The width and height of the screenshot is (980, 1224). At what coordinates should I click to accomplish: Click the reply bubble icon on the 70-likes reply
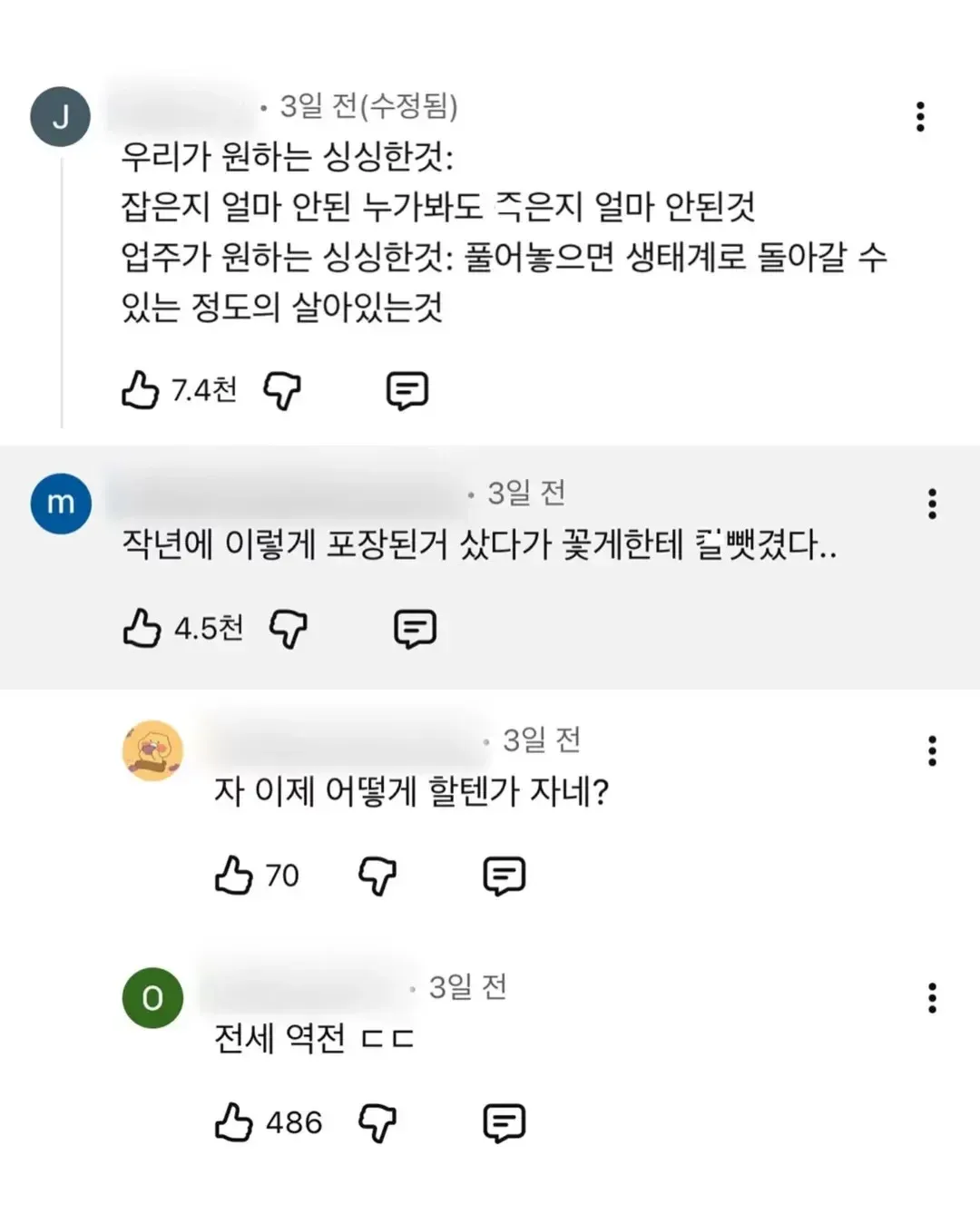point(505,876)
